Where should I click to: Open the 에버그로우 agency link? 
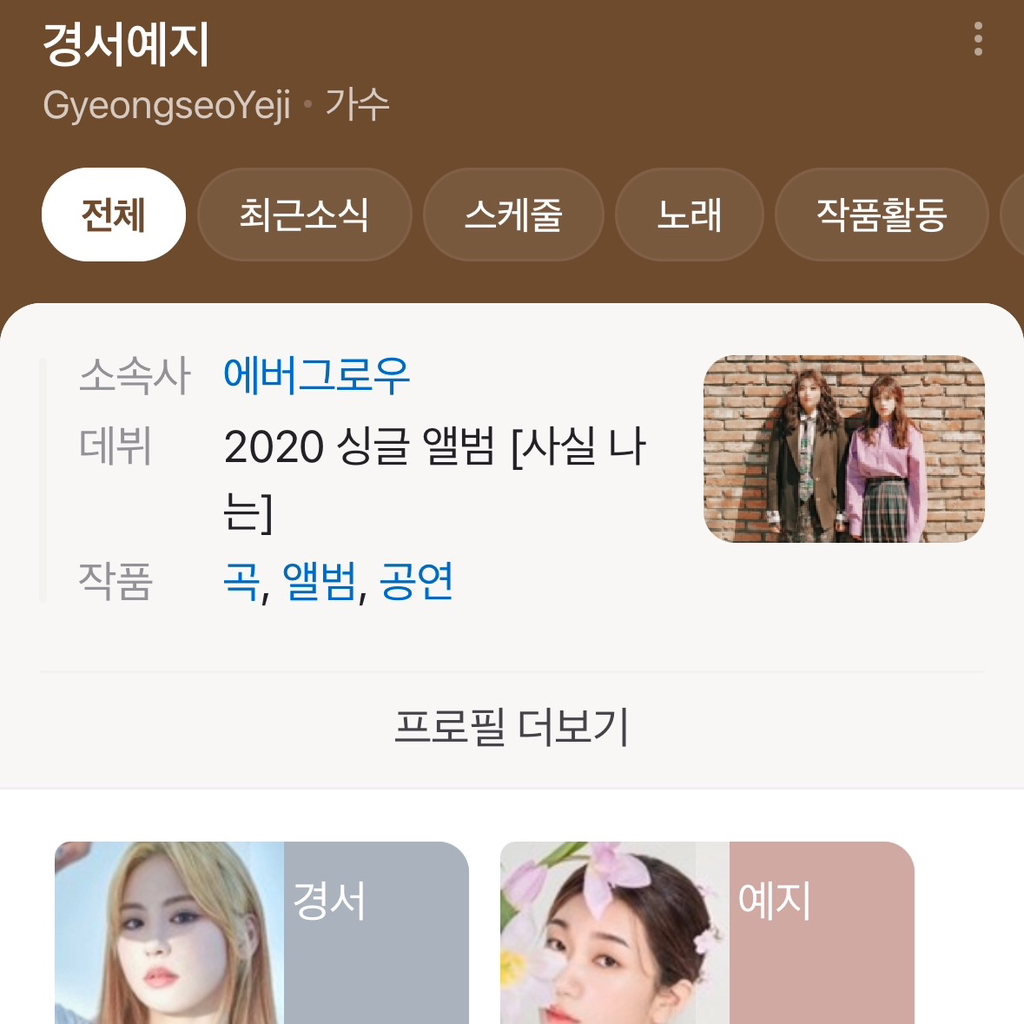316,376
